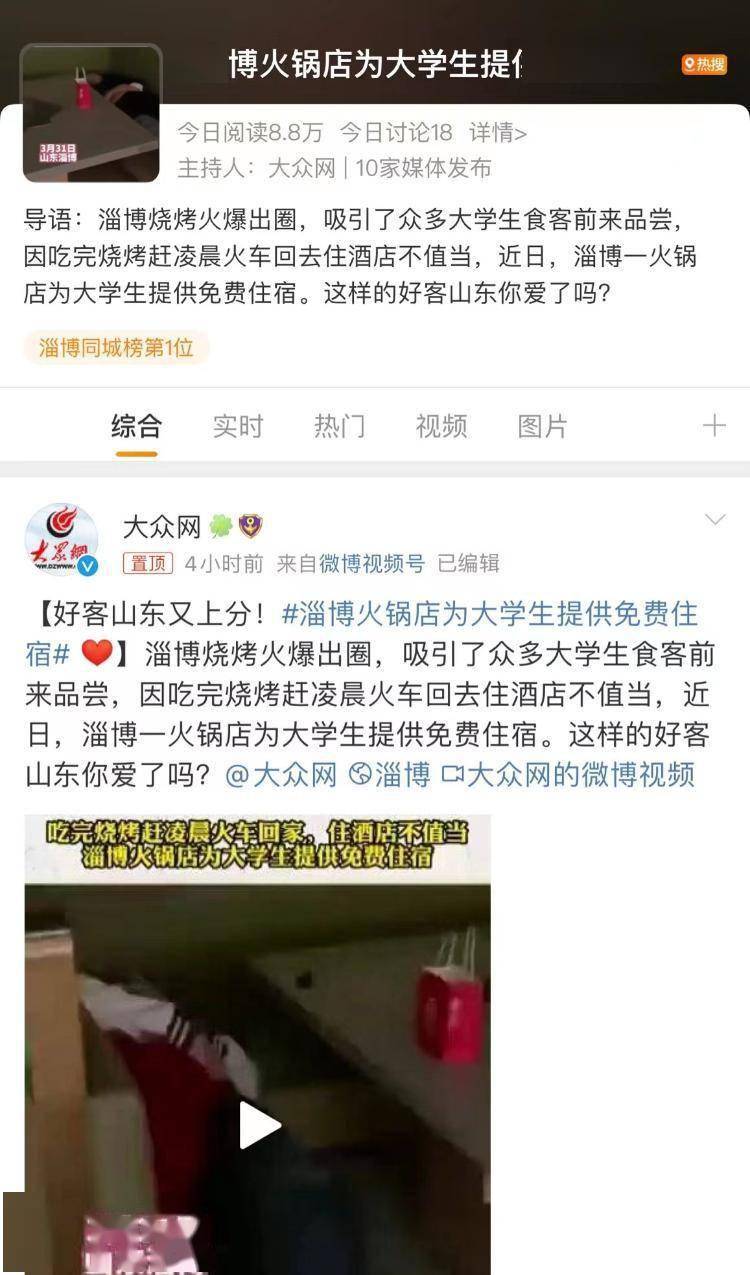Open the topic cover thumbnail
Image resolution: width=750 pixels, height=1275 pixels.
coord(91,114)
